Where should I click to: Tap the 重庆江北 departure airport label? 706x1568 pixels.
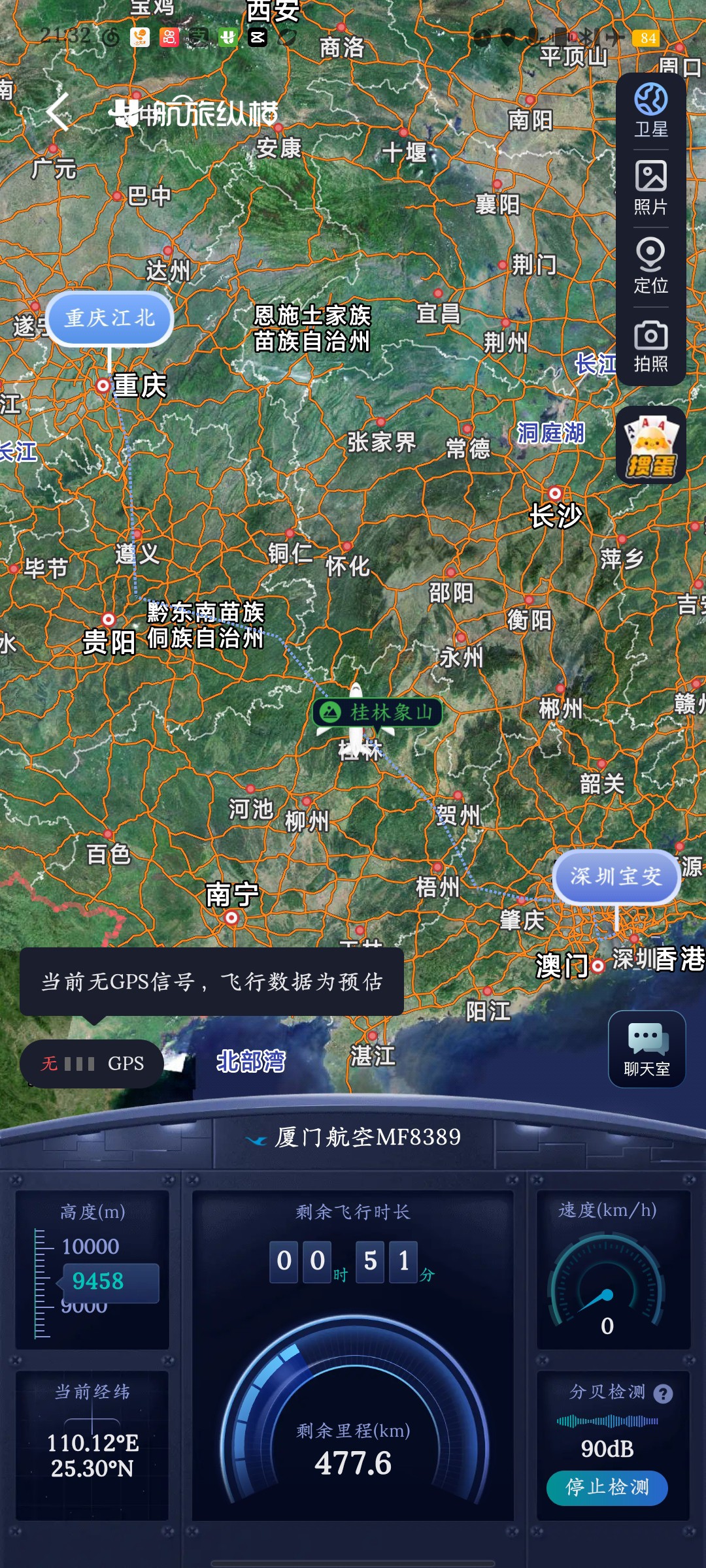coord(110,319)
